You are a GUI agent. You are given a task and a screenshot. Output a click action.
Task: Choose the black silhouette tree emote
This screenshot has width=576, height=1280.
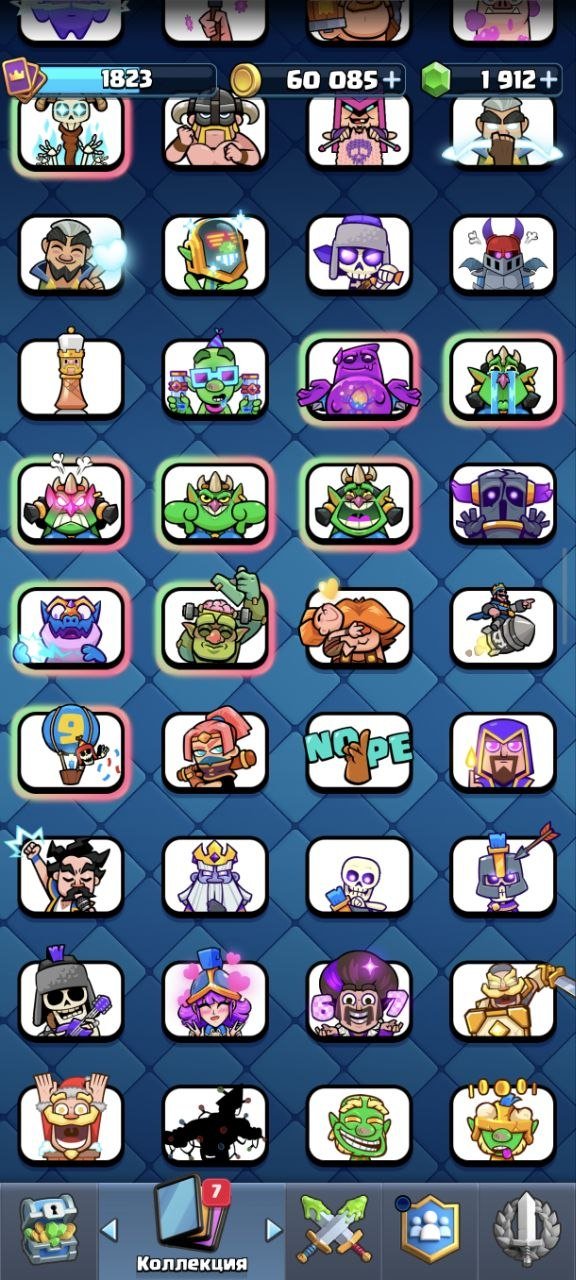point(215,1124)
